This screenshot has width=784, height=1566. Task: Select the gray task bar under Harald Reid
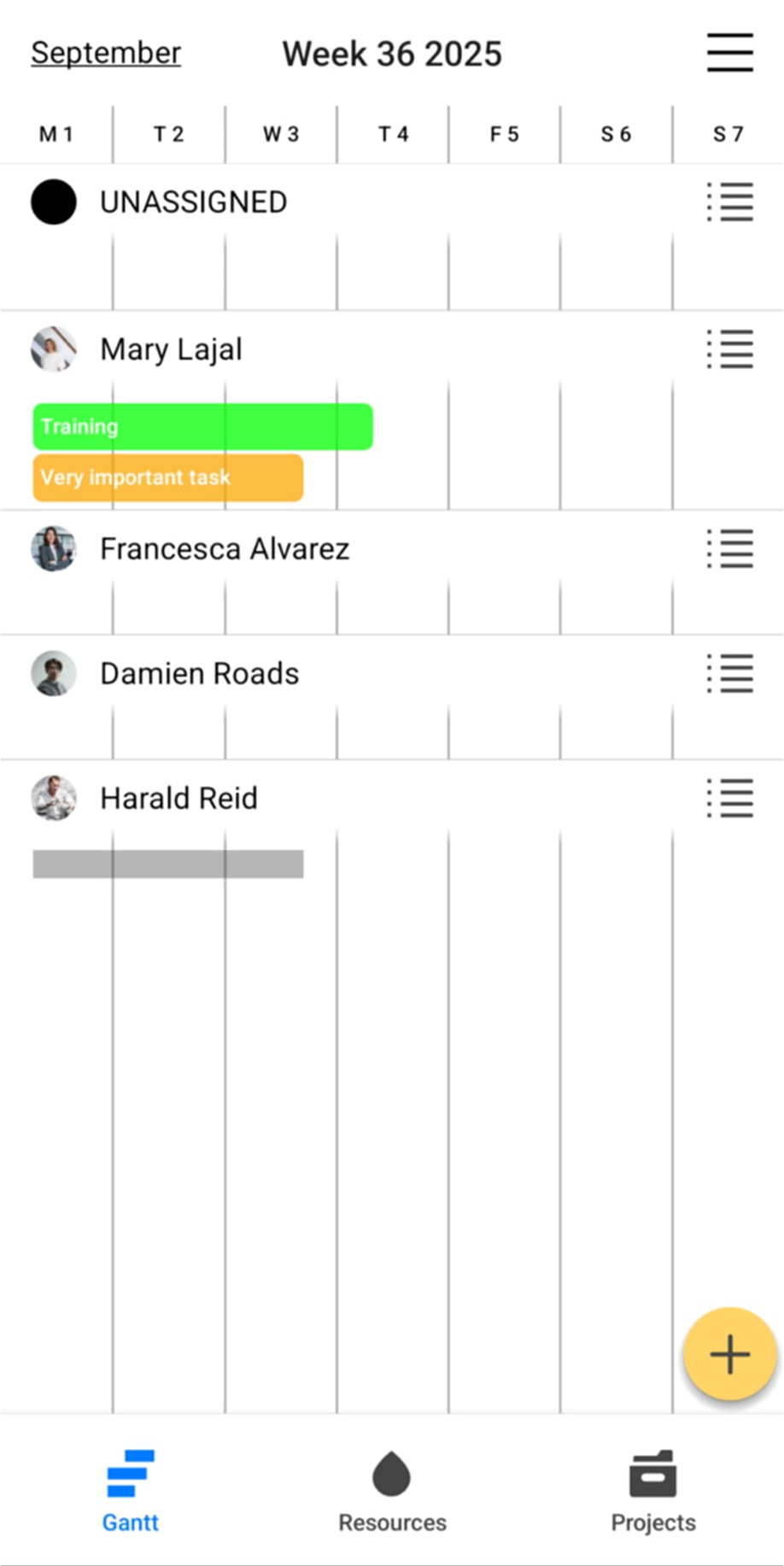pos(167,864)
